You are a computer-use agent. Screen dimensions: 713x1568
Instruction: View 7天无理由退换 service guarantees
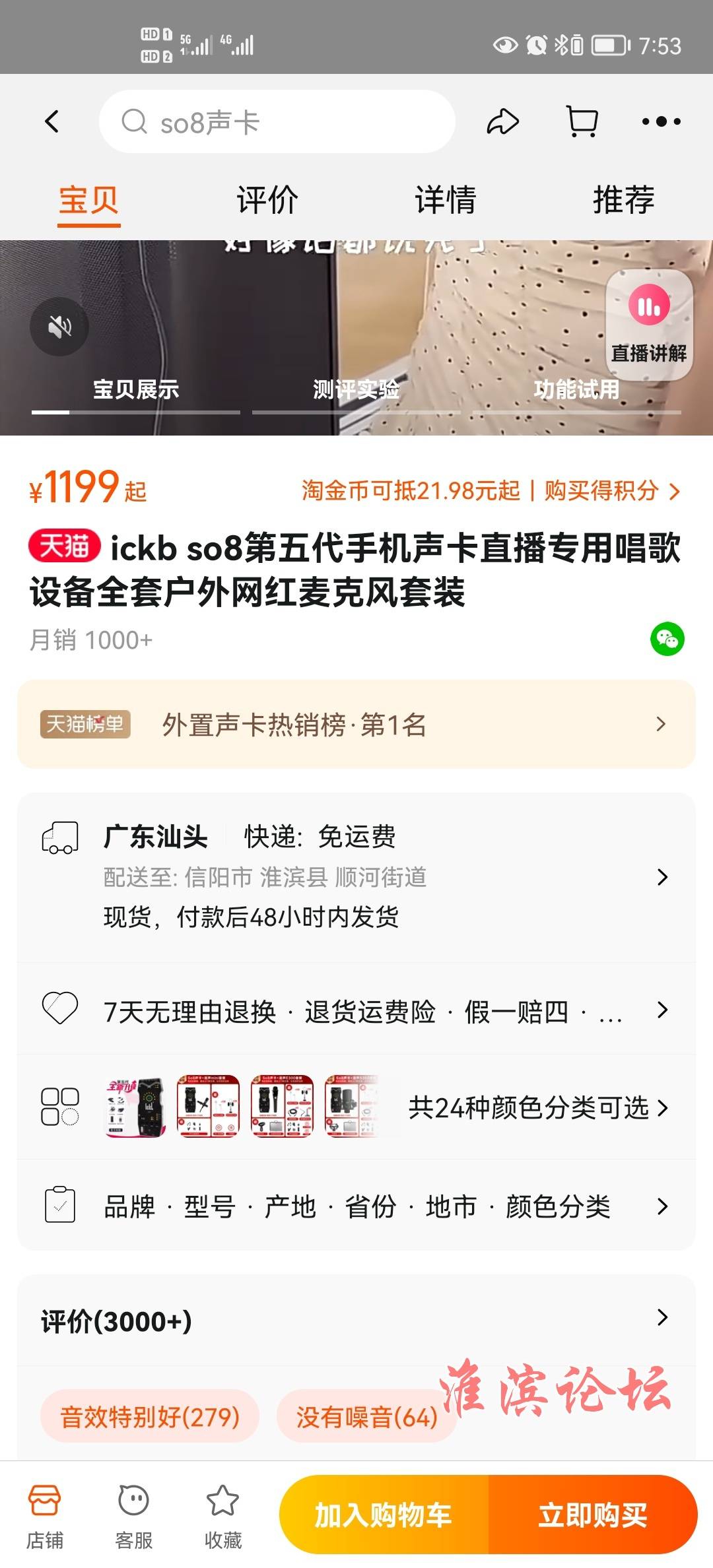tap(356, 1010)
